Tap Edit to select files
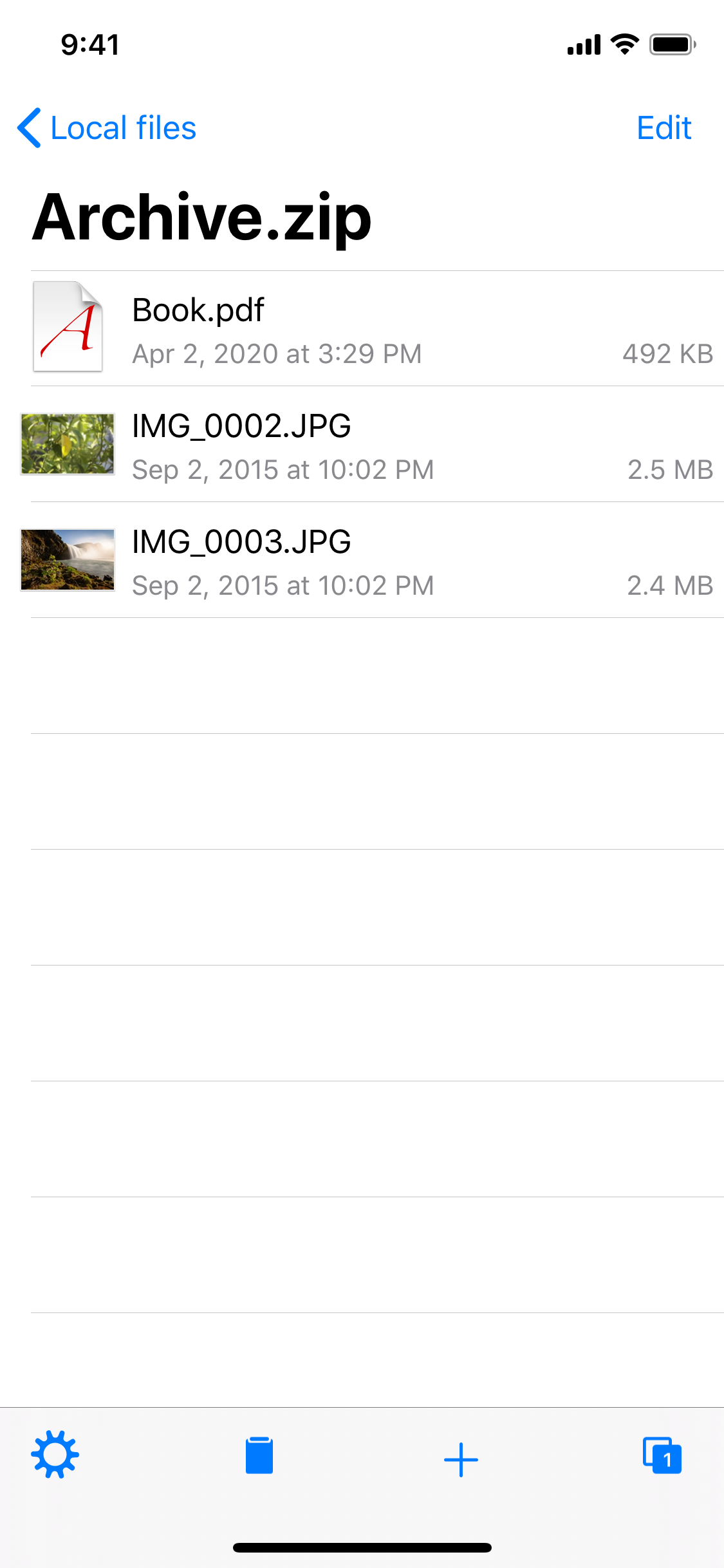724x1568 pixels. [x=664, y=127]
